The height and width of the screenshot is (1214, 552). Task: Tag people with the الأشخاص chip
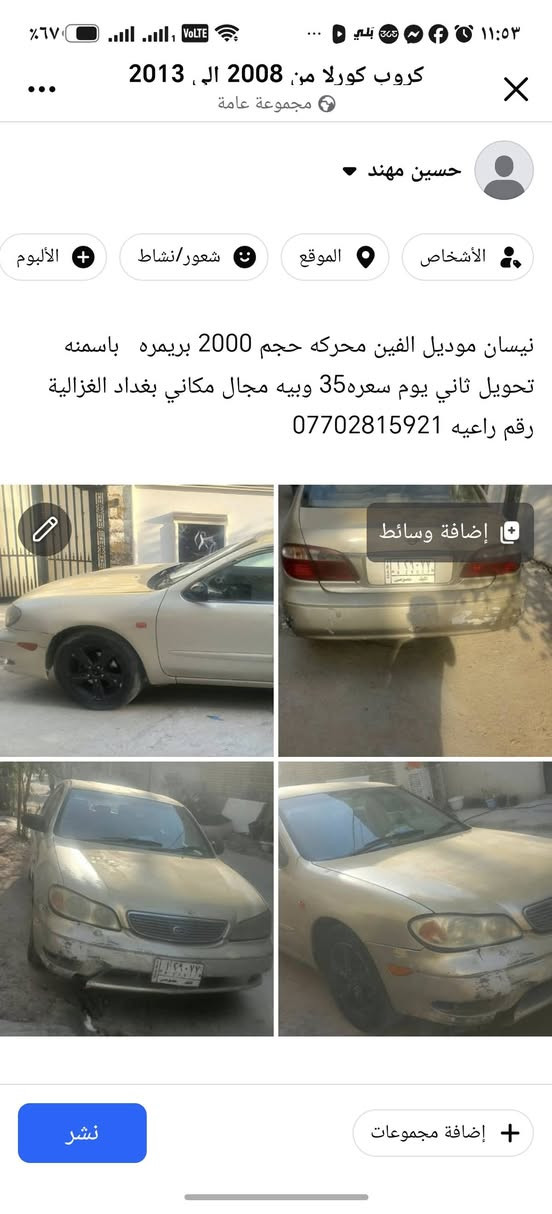click(467, 257)
